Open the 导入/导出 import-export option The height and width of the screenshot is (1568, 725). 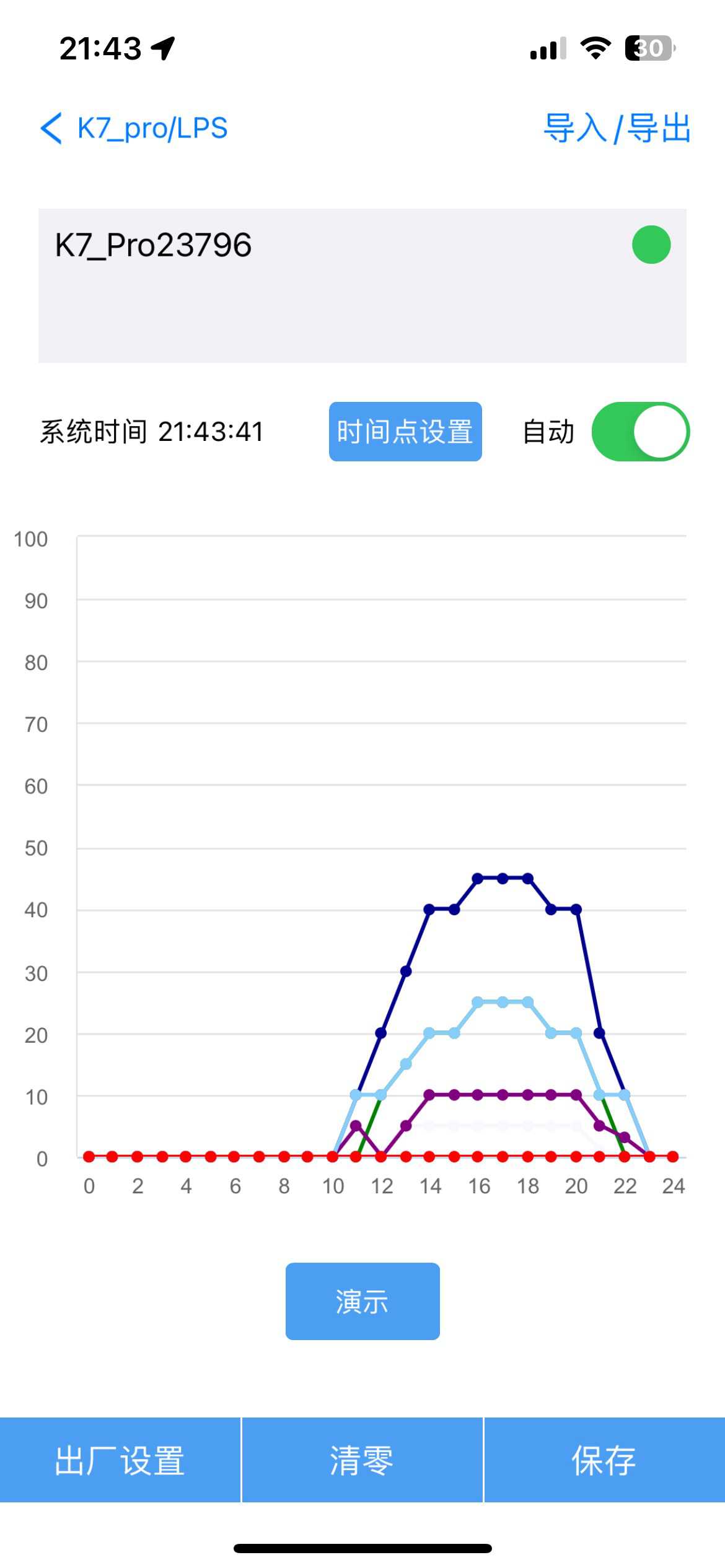click(x=617, y=128)
